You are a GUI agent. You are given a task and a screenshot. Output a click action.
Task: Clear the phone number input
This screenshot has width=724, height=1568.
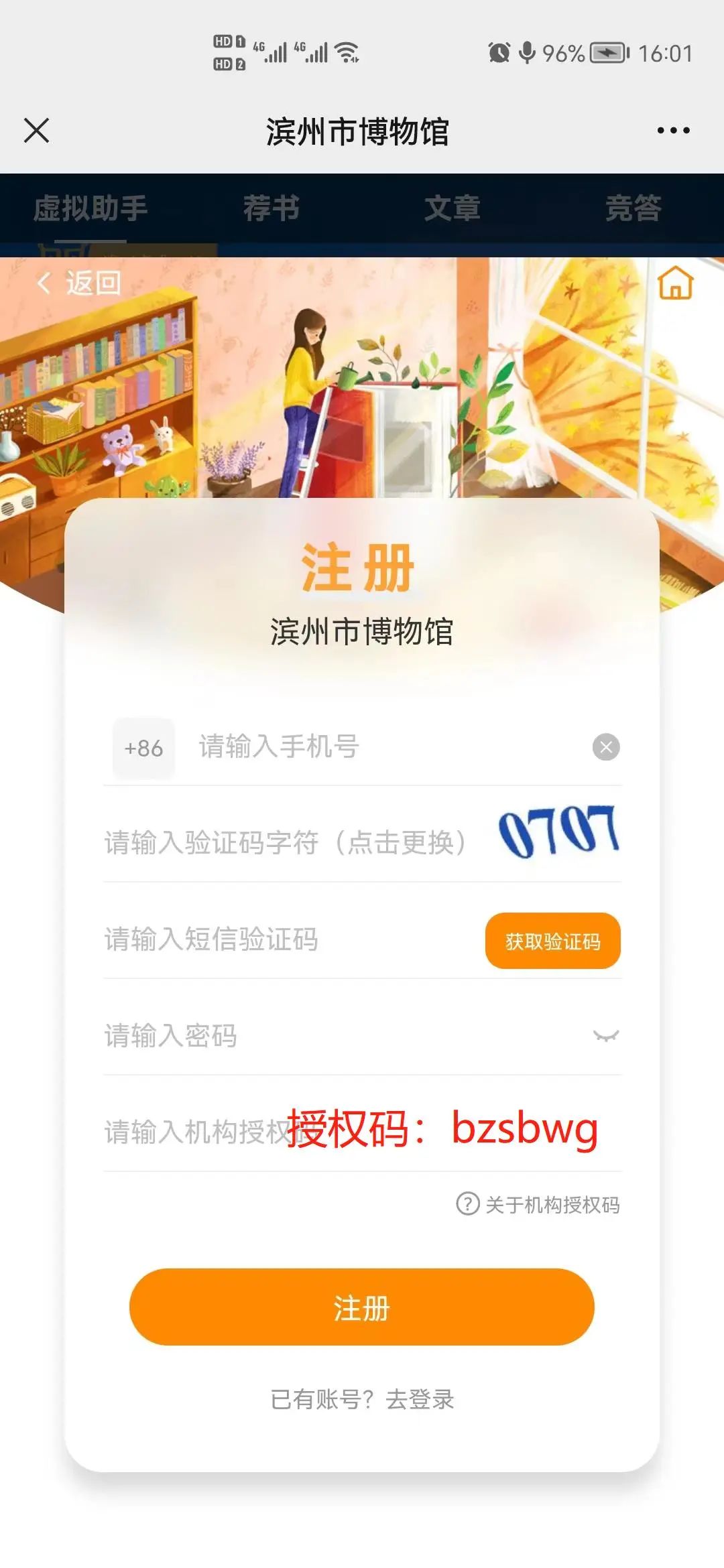tap(606, 746)
